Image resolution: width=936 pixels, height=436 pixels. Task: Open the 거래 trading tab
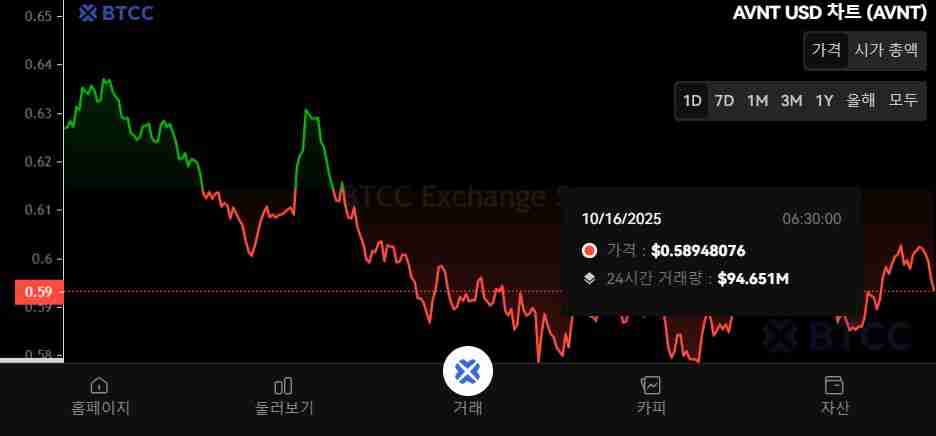point(467,382)
